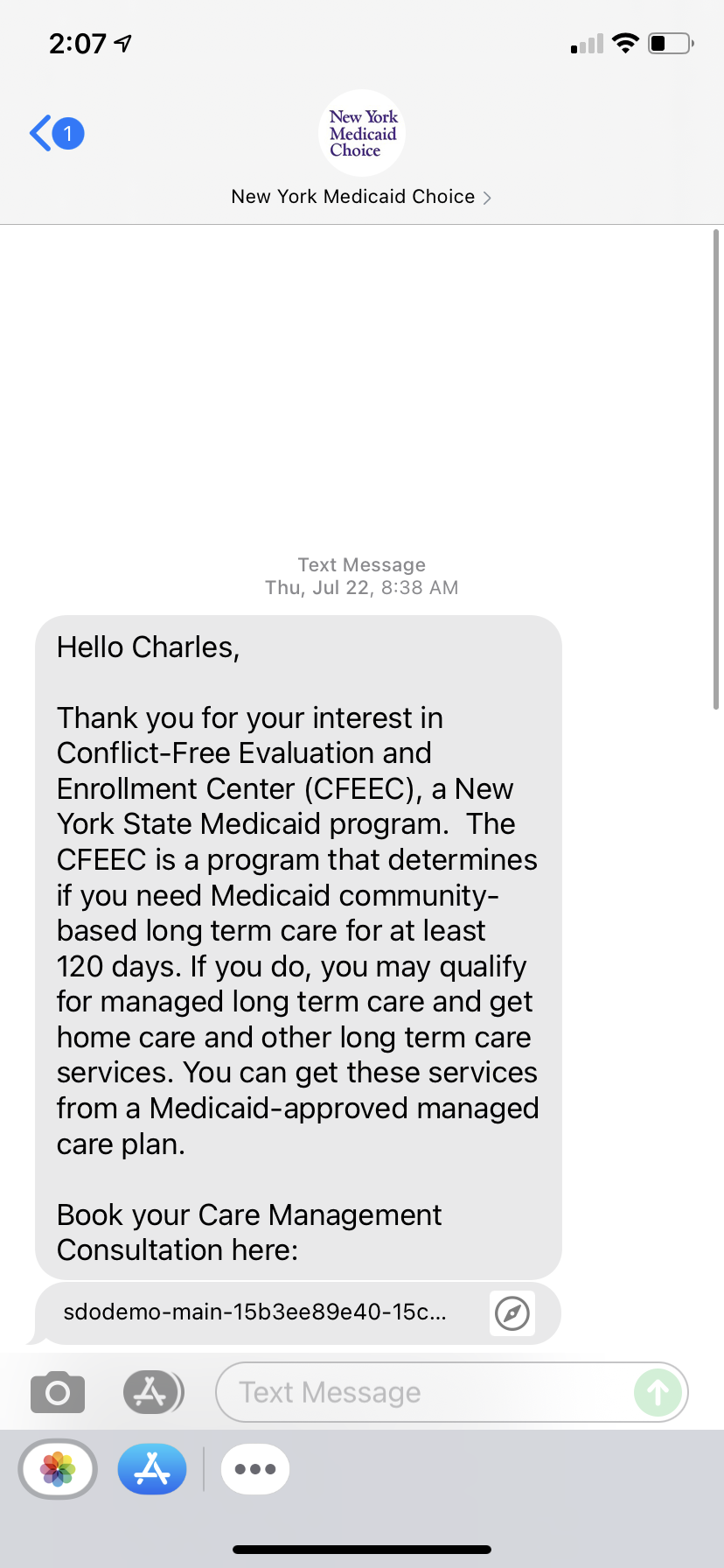Open the Photos app in the app strip

(x=58, y=1469)
